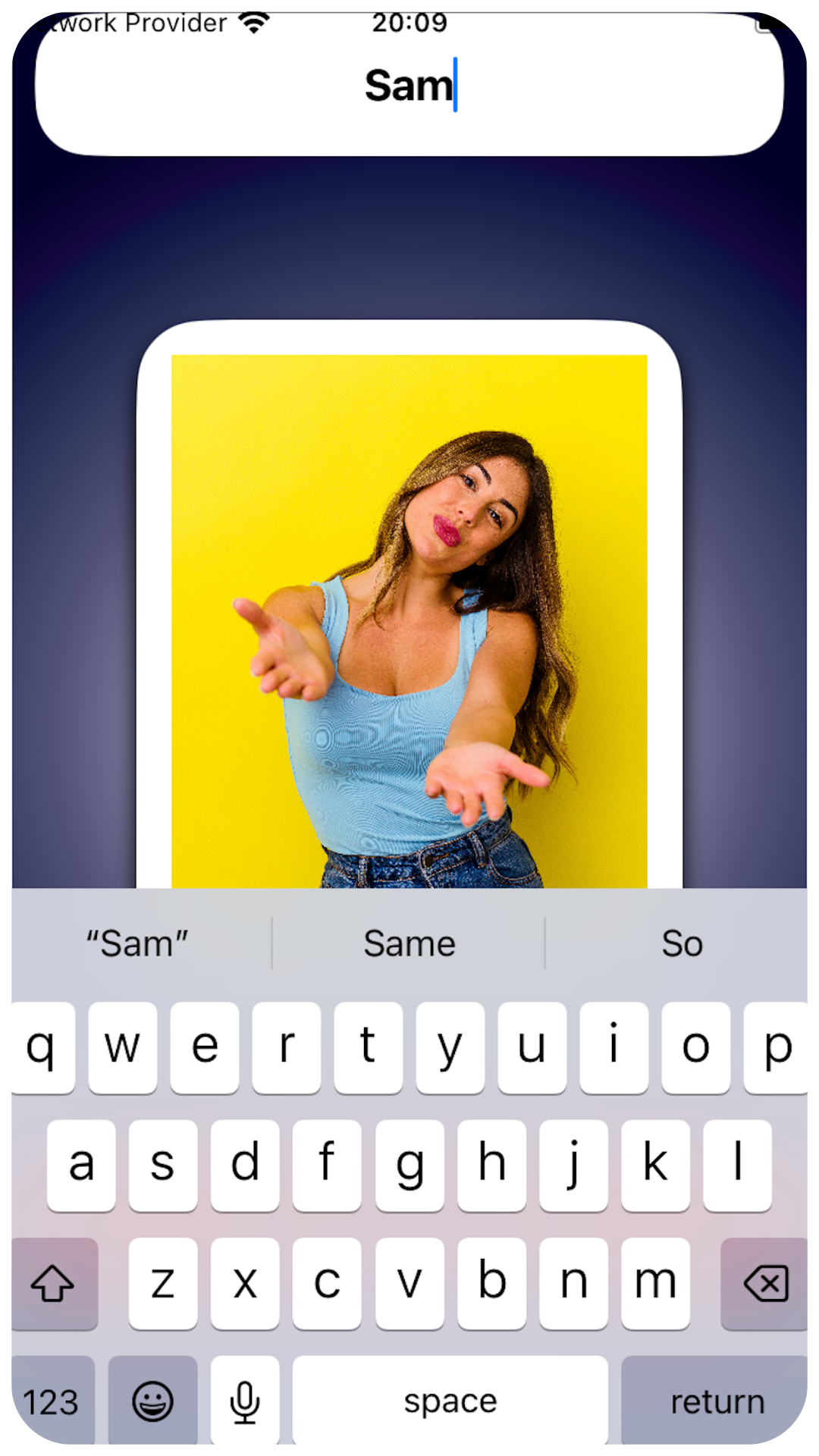Hit the return key on the keyboard
819x1456 pixels.
[716, 1401]
